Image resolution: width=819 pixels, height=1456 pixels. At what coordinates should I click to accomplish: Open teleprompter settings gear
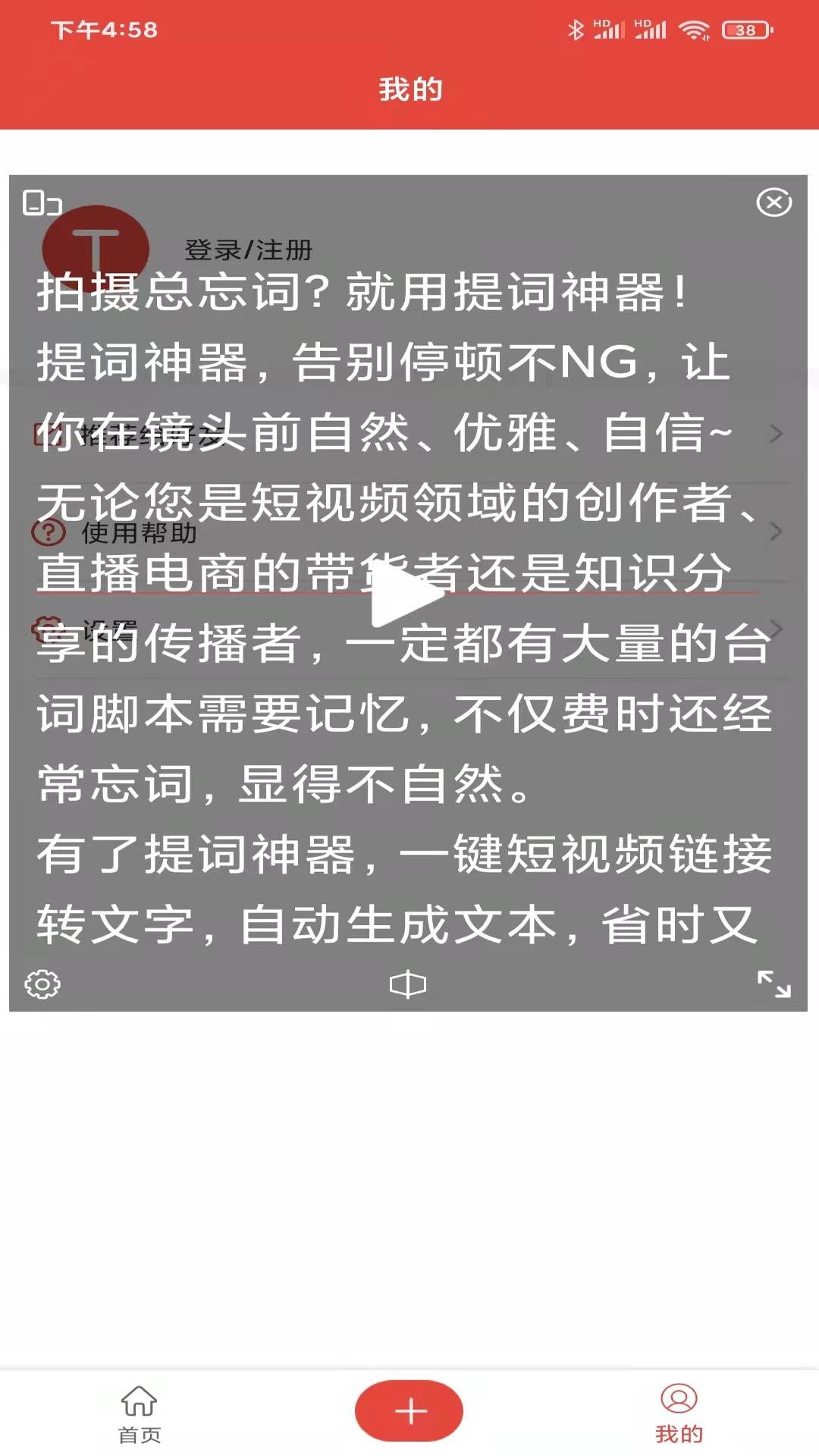(42, 984)
